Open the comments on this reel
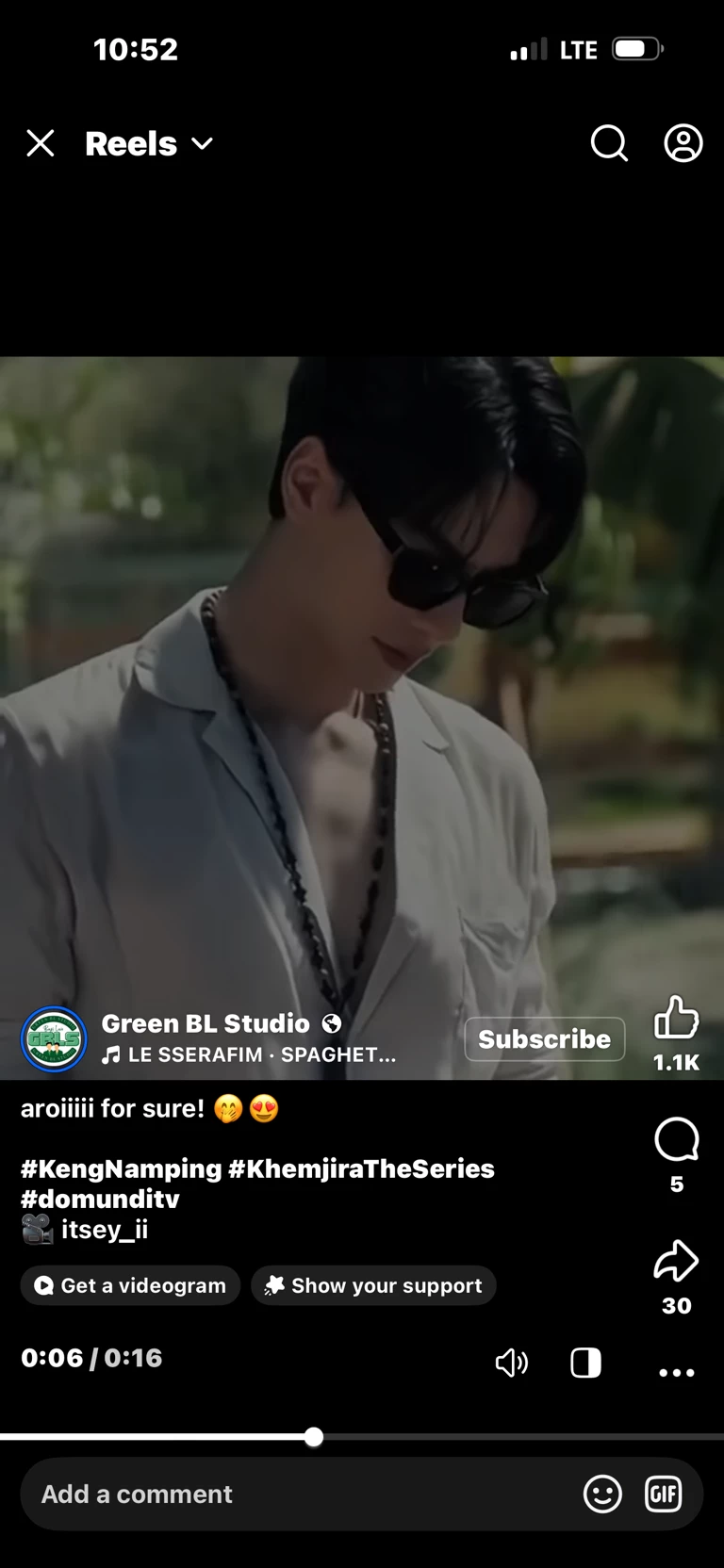The height and width of the screenshot is (1568, 724). pyautogui.click(x=676, y=1140)
